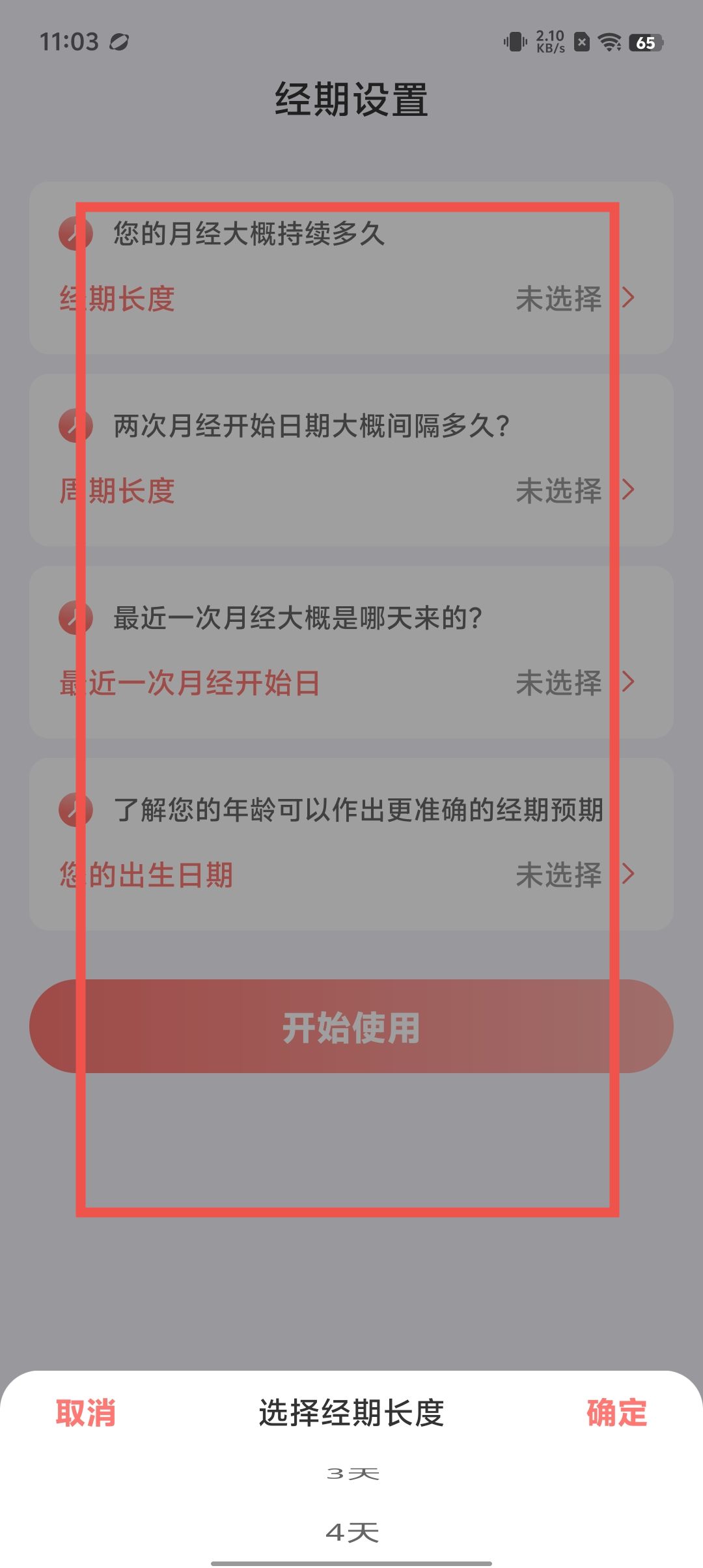Cancel the period length picker
Screen dimensions: 703x1568
tap(85, 1413)
